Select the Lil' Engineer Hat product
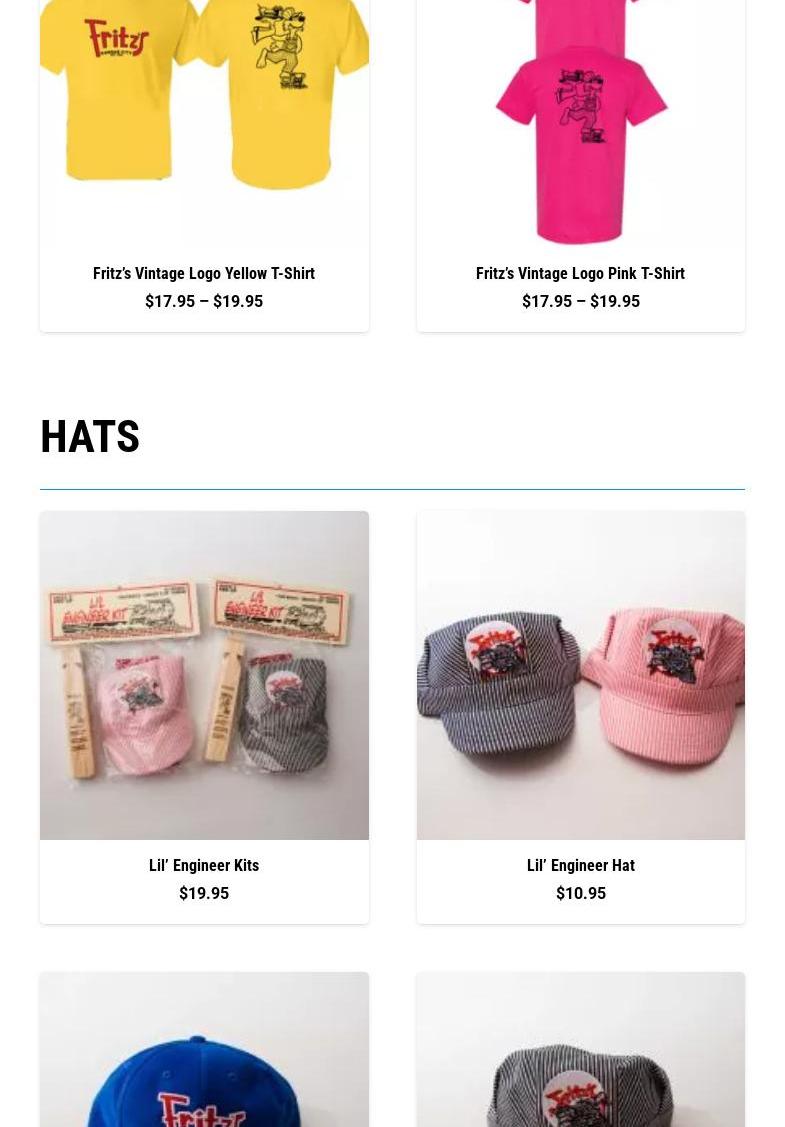785x1127 pixels. pos(580,865)
